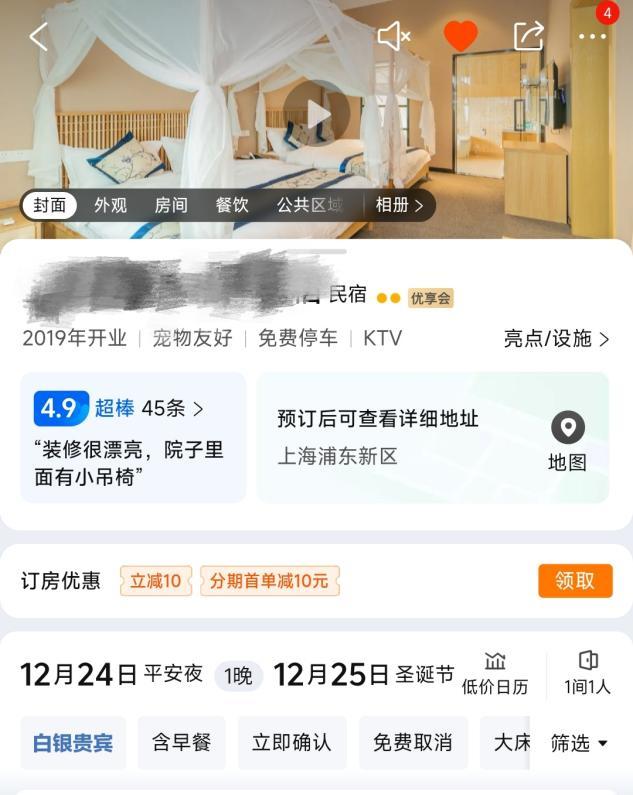Share this homestay listing
633x795 pixels.
point(528,36)
